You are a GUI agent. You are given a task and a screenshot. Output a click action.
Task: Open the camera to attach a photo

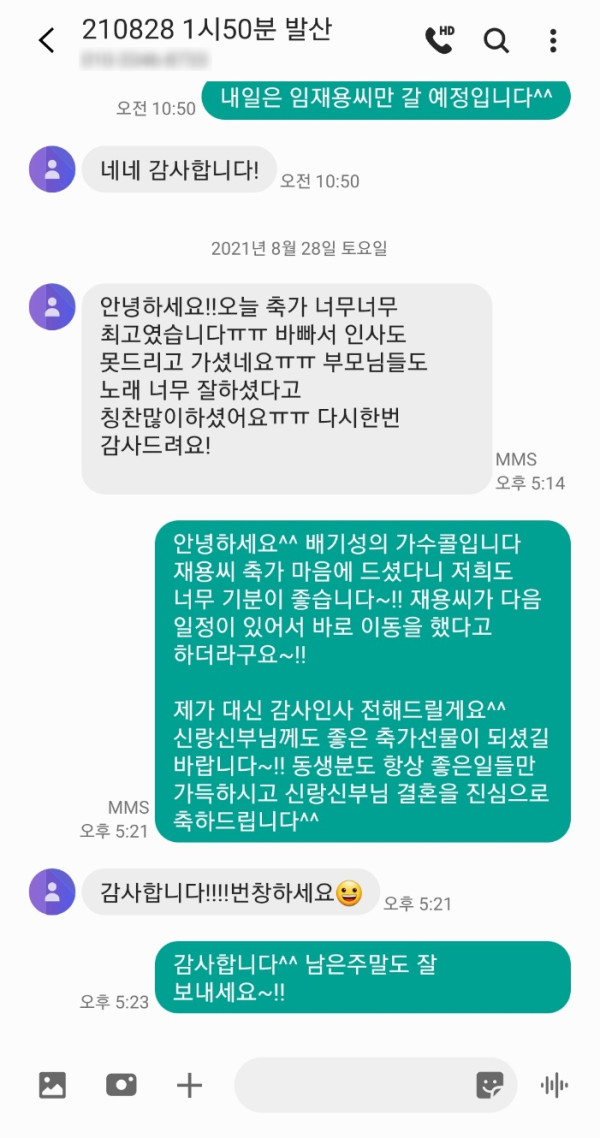pyautogui.click(x=121, y=1085)
